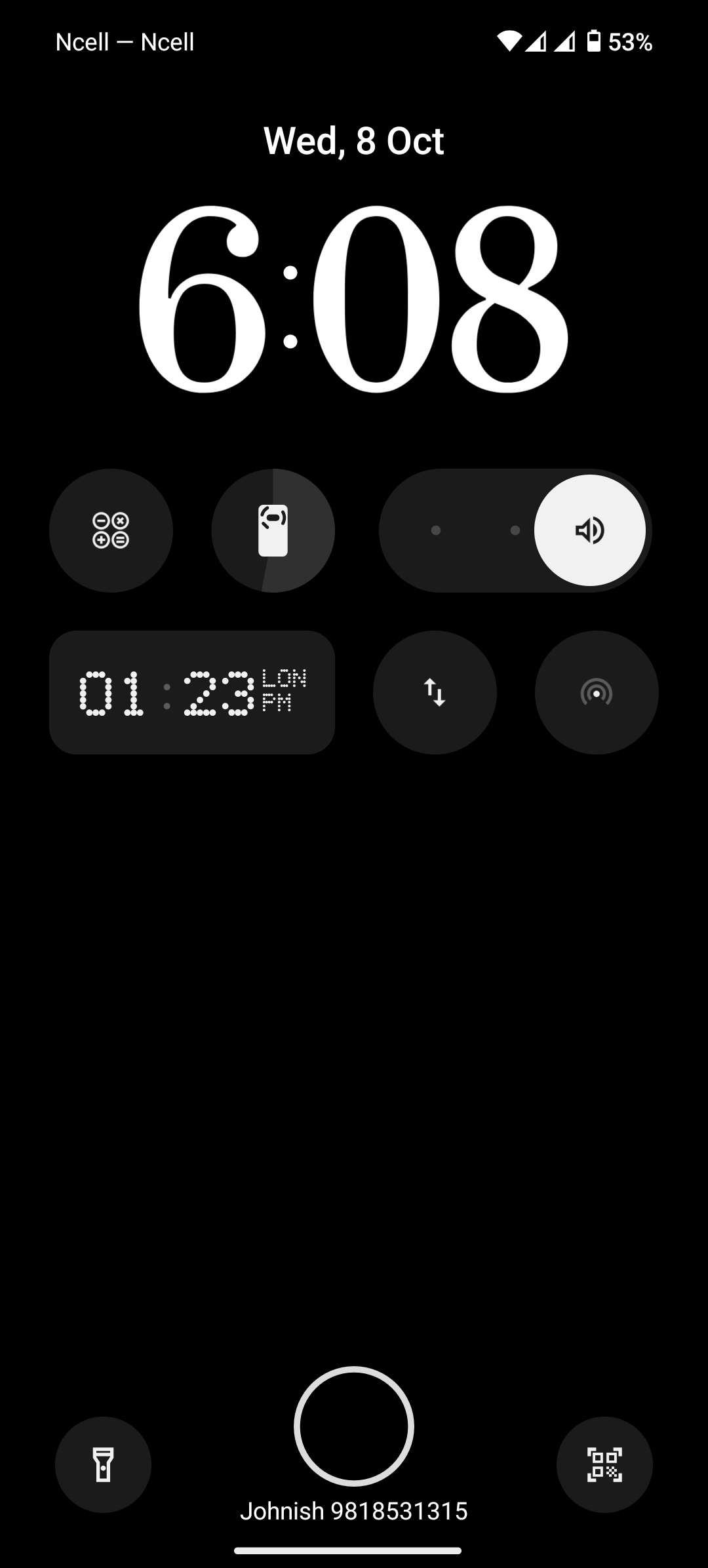Tap the fingerprint unlock circle
Screen dimensions: 708x1568
(354, 1426)
